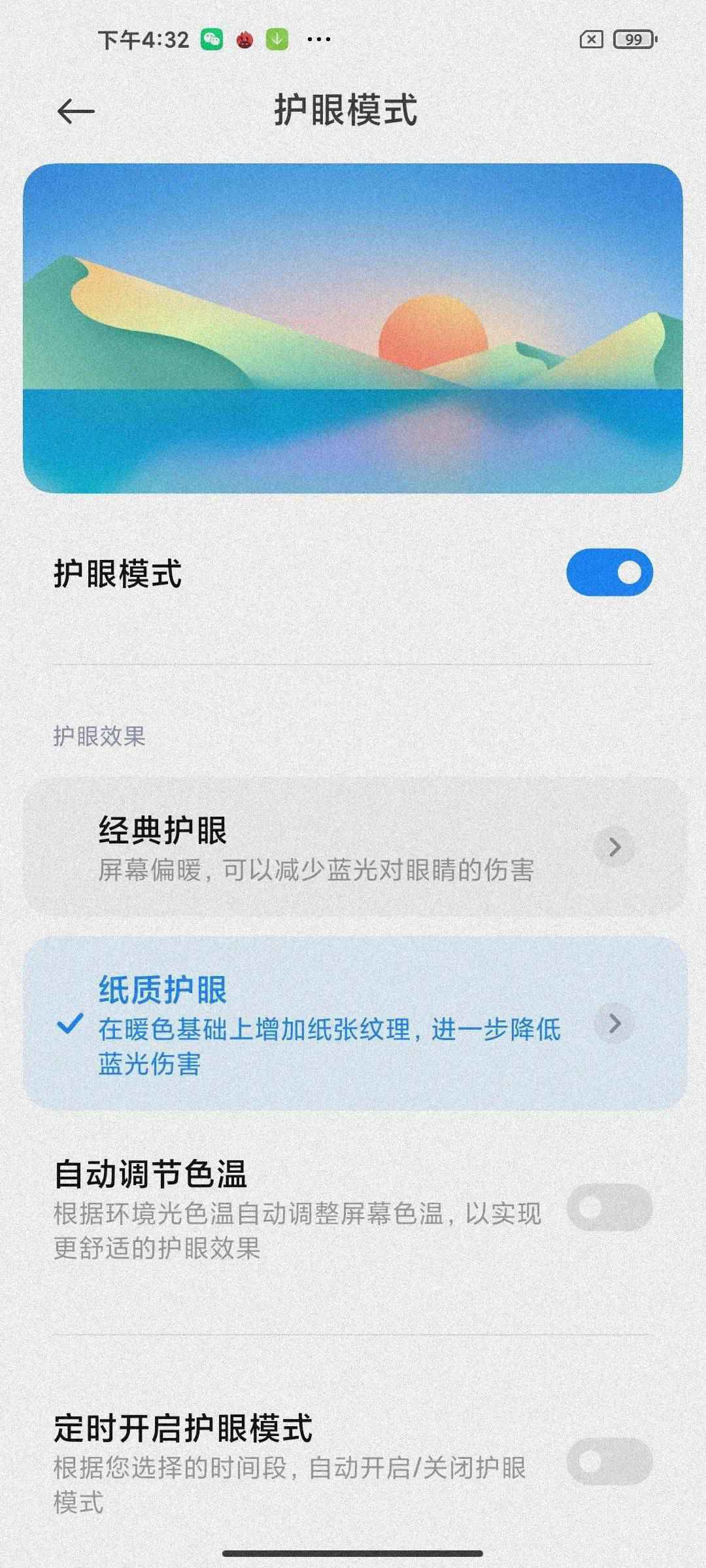Image resolution: width=706 pixels, height=1568 pixels.
Task: Enable 定时开启护眼模式 toggle
Action: [609, 1461]
